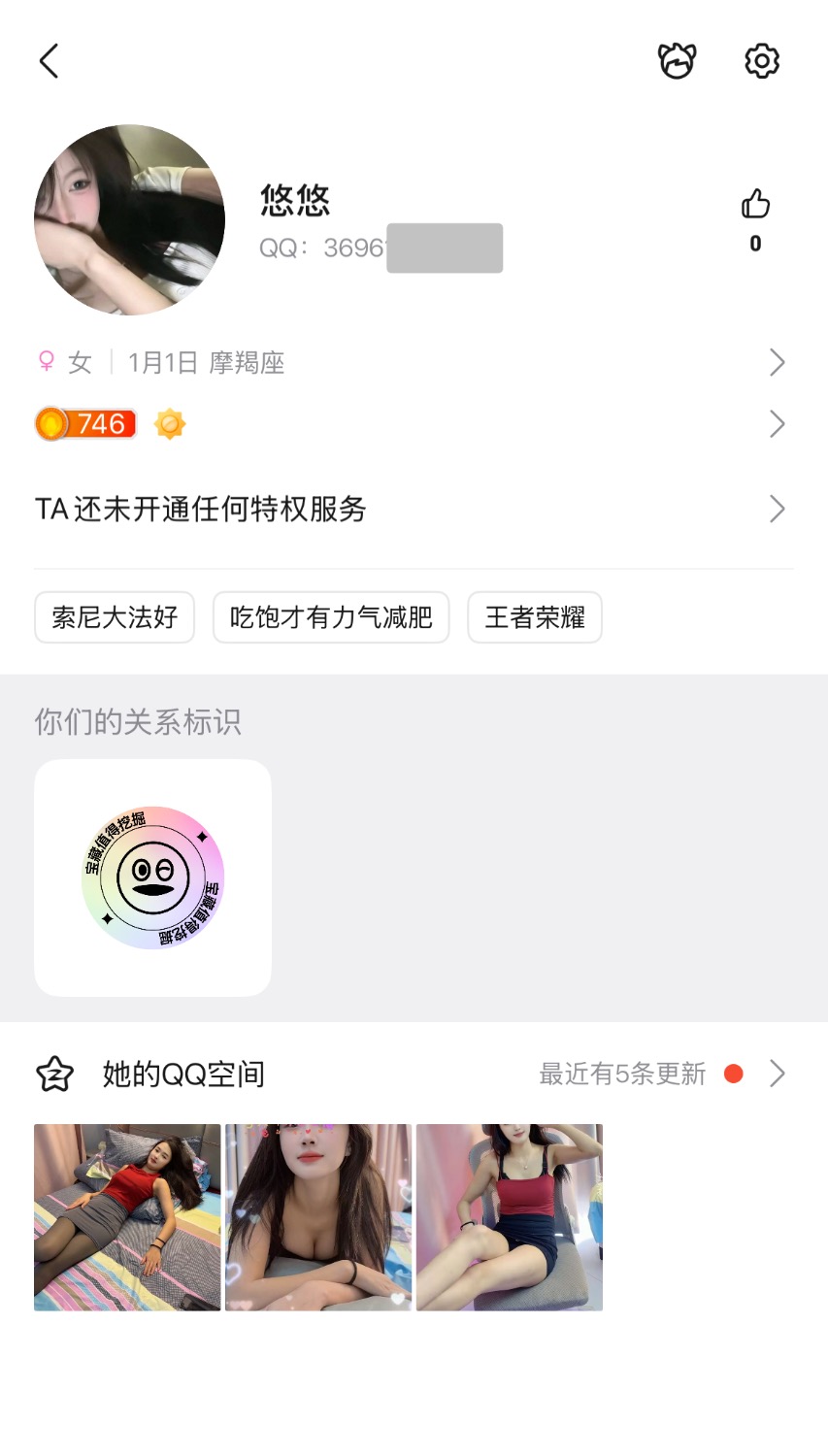Open the level 746 badge row

point(413,424)
